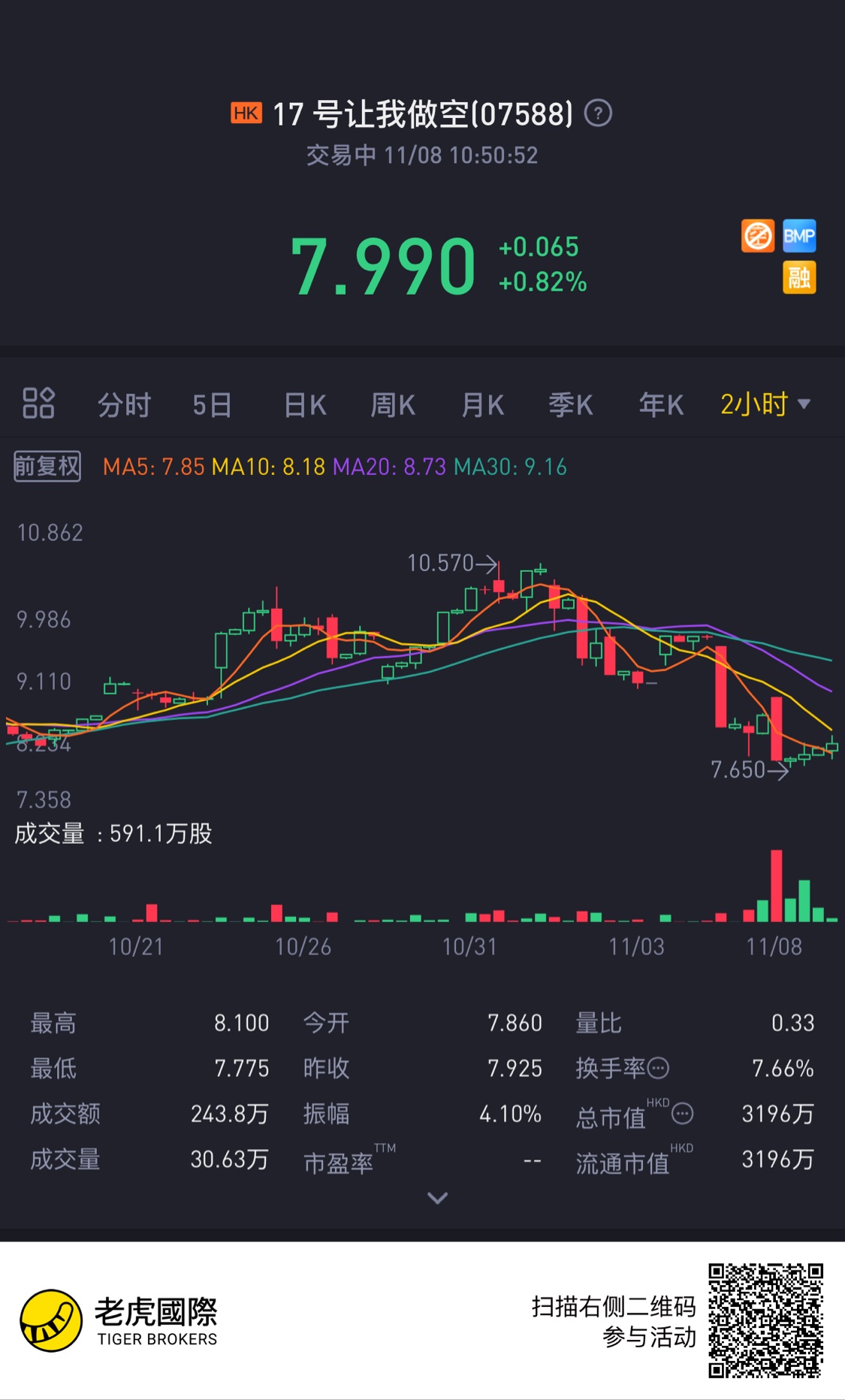Show the 季K chart

point(571,405)
